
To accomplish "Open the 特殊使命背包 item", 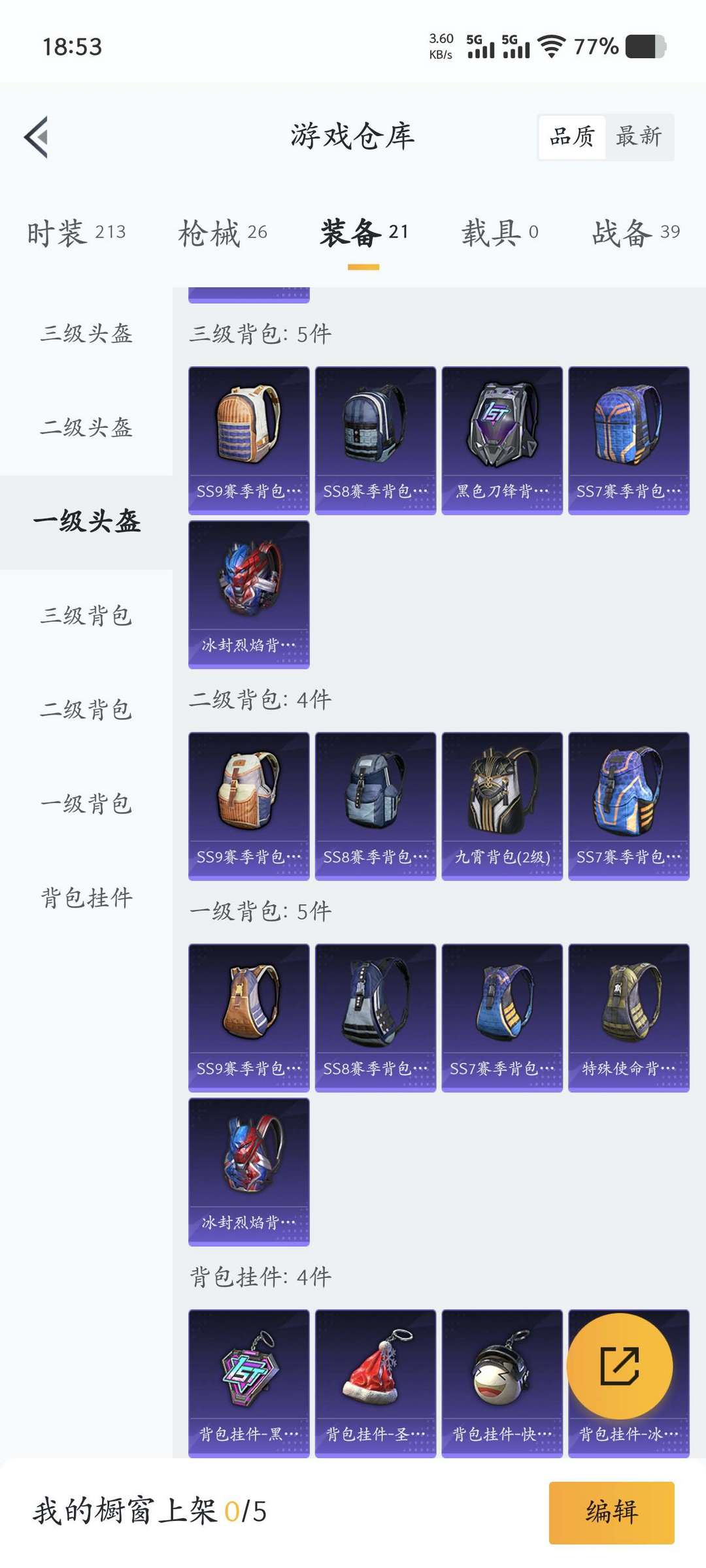I will click(x=629, y=1018).
